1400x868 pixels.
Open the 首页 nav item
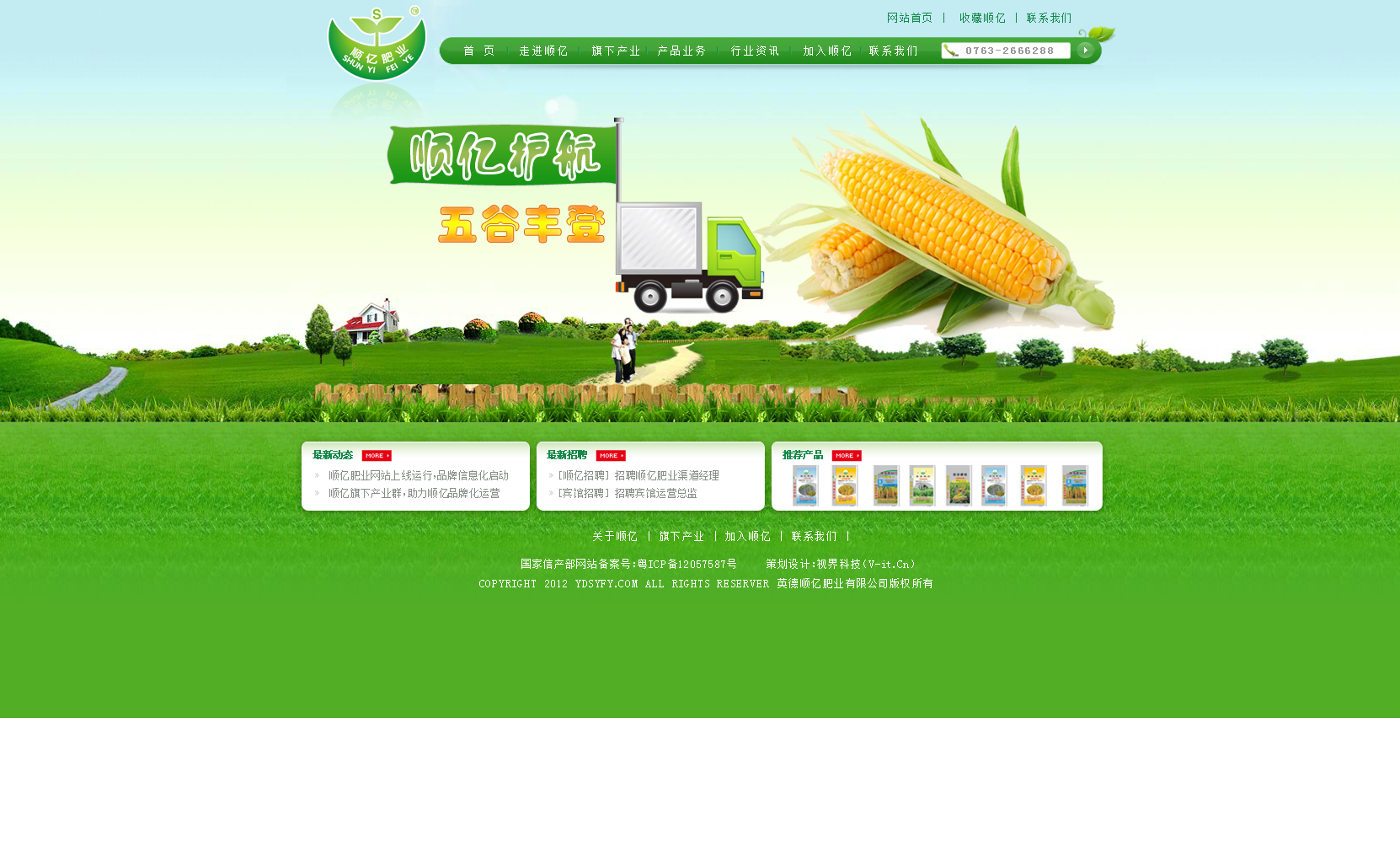478,51
